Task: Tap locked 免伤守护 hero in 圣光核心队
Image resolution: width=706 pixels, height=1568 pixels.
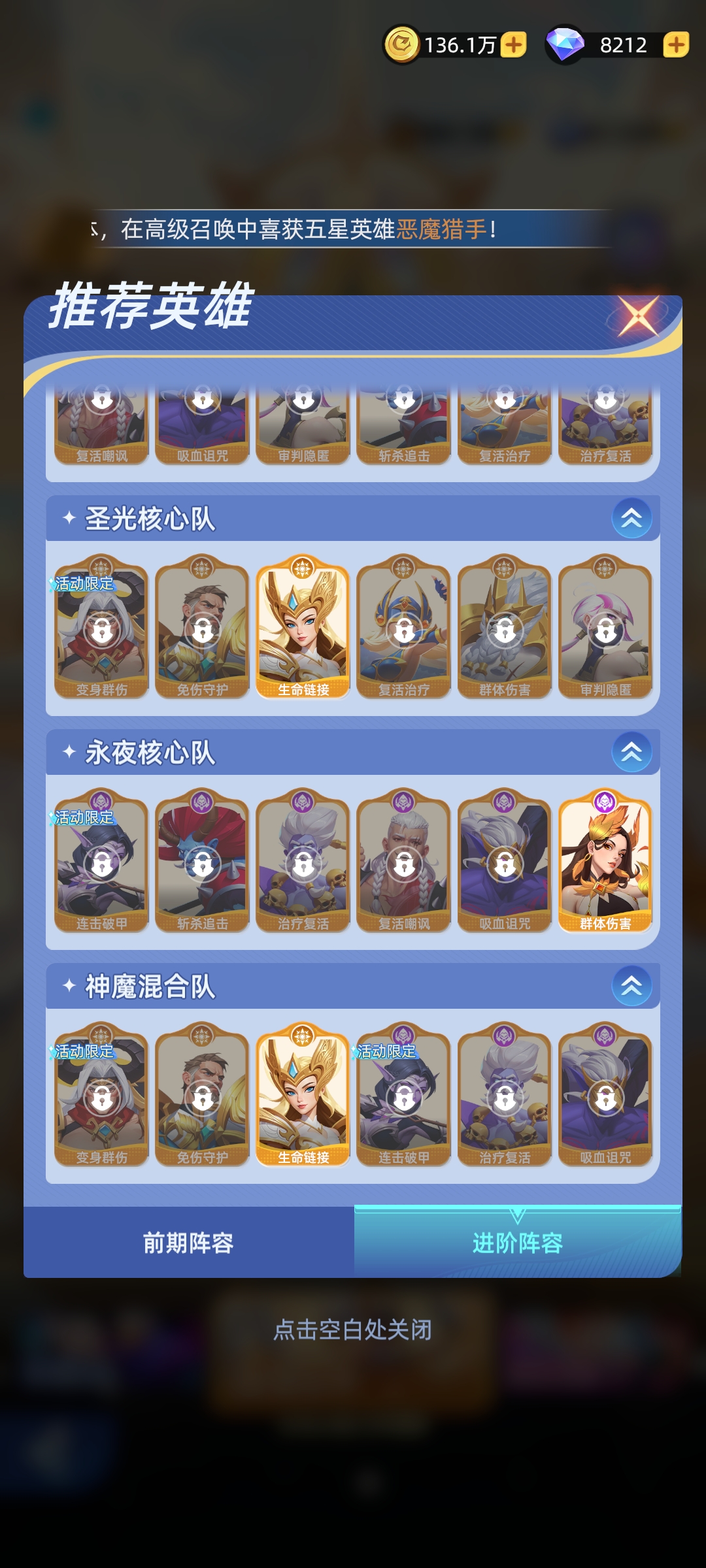Action: pos(202,627)
